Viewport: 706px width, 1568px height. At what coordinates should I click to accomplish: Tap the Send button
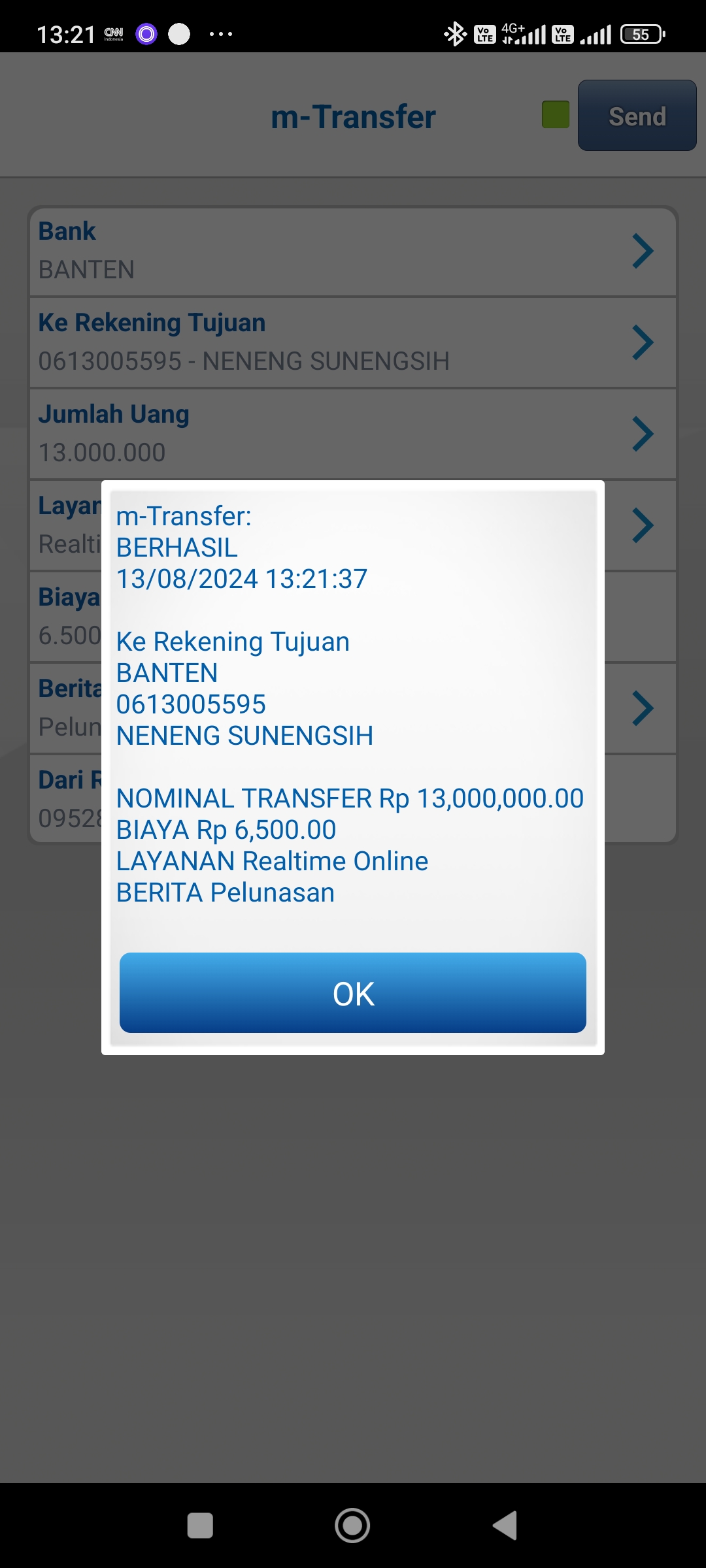click(637, 116)
